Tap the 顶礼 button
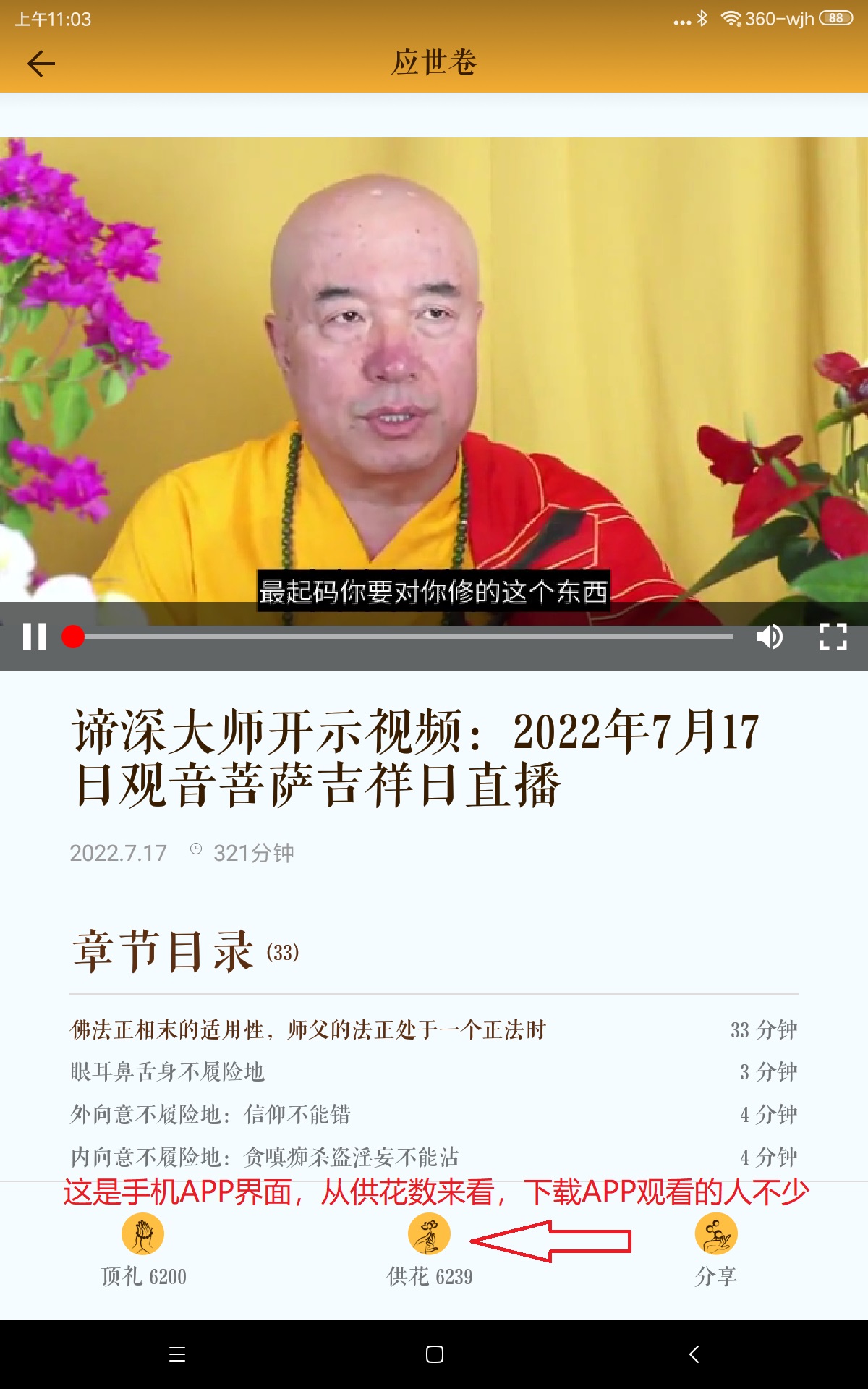 click(x=143, y=1249)
